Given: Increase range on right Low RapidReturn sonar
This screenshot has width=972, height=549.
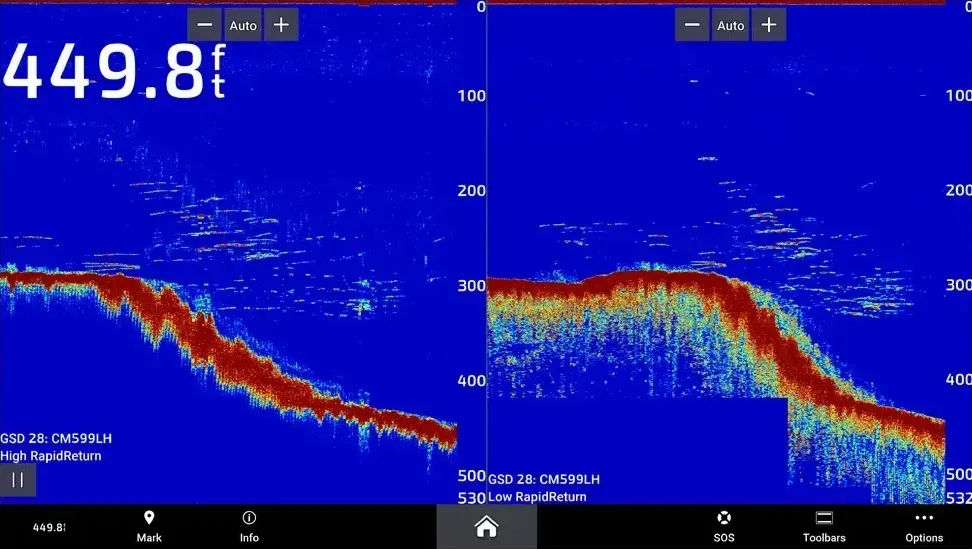Looking at the screenshot, I should [768, 25].
